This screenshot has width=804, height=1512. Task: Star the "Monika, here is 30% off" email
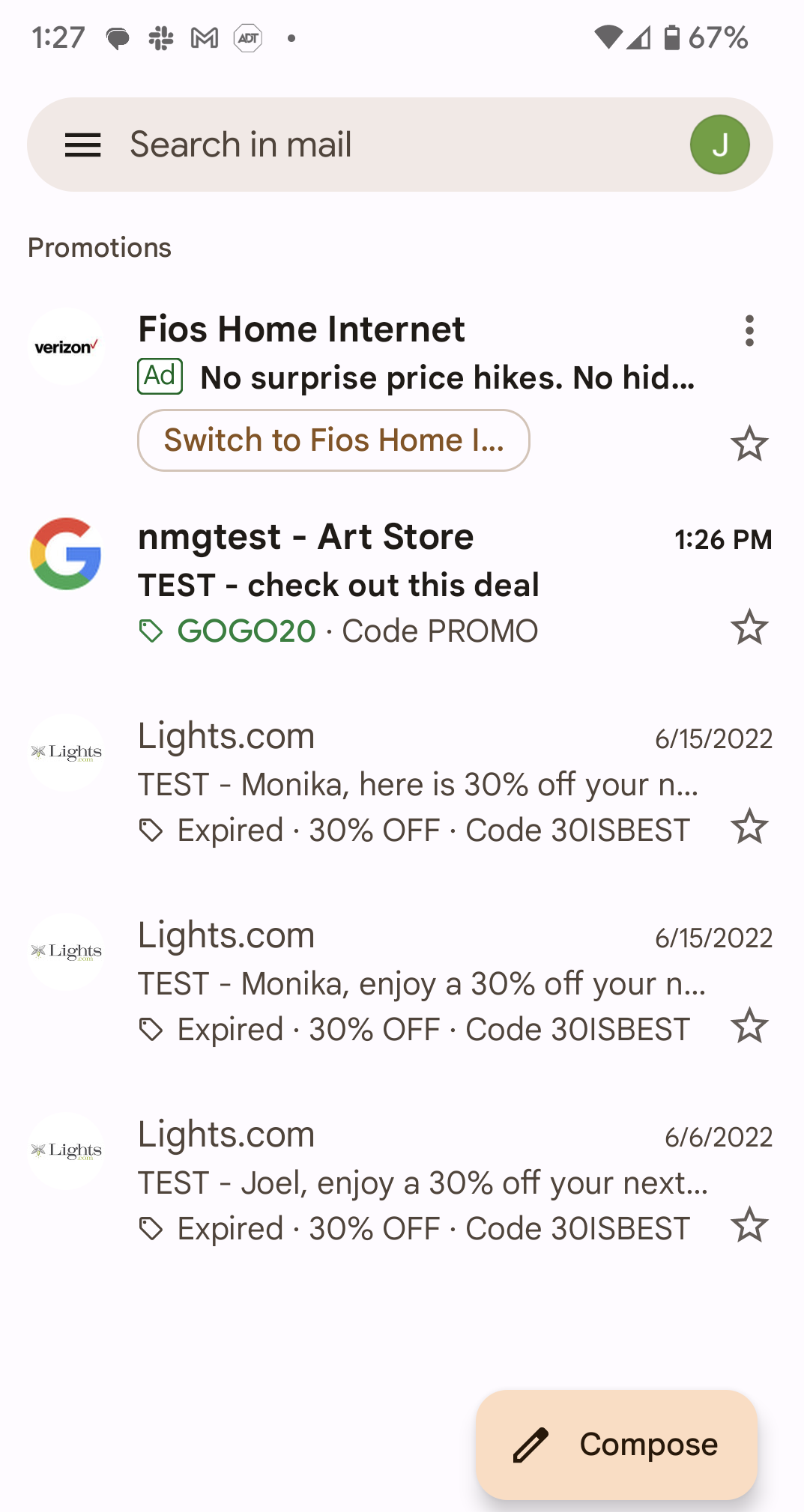click(x=749, y=827)
